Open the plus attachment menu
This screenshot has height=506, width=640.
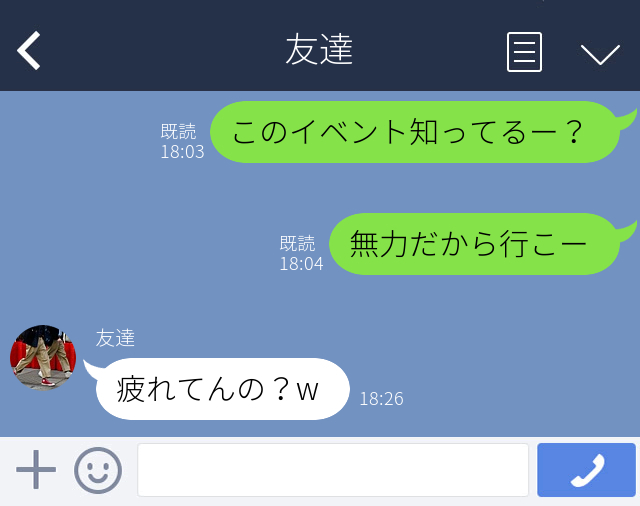[36, 470]
